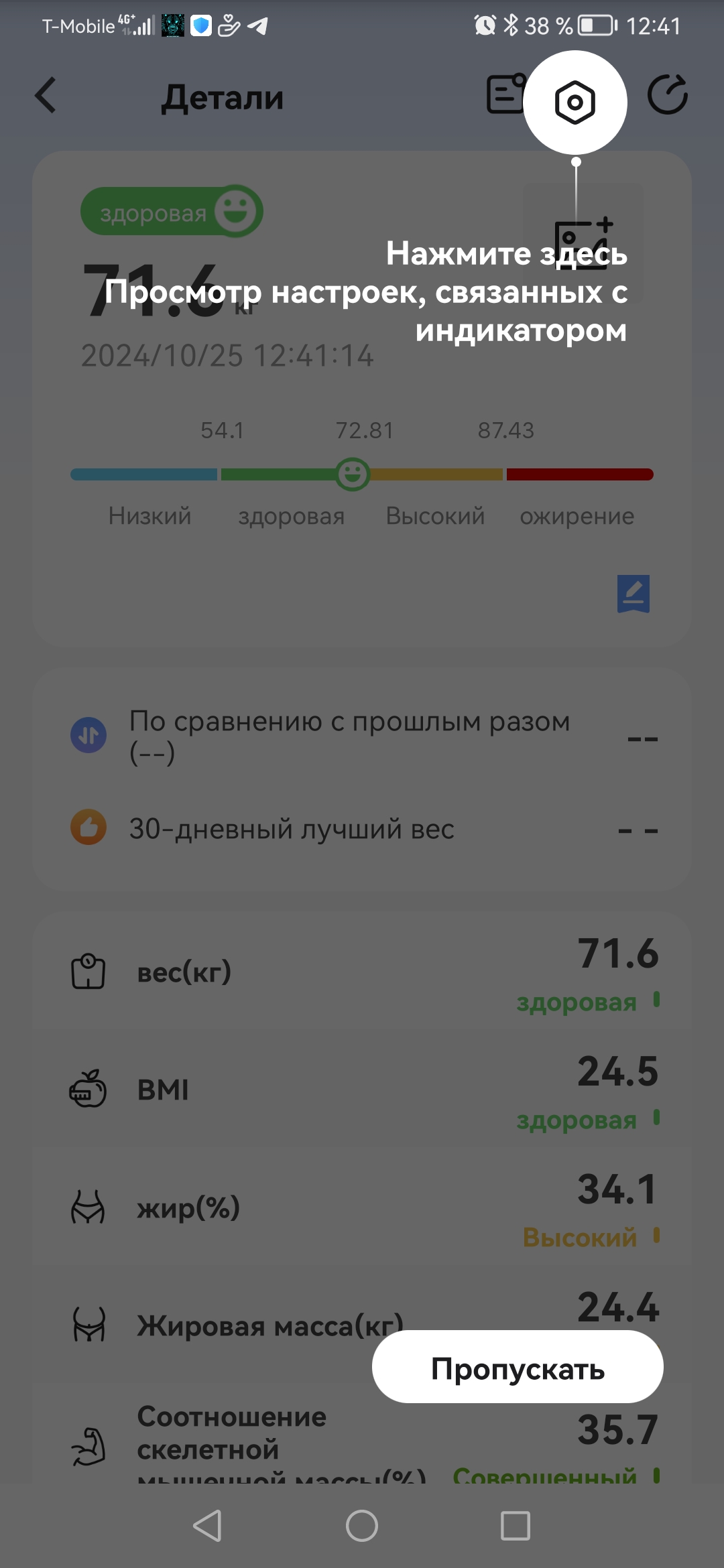Add a photo to this measurement
This screenshot has height=1568, width=724.
(583, 243)
